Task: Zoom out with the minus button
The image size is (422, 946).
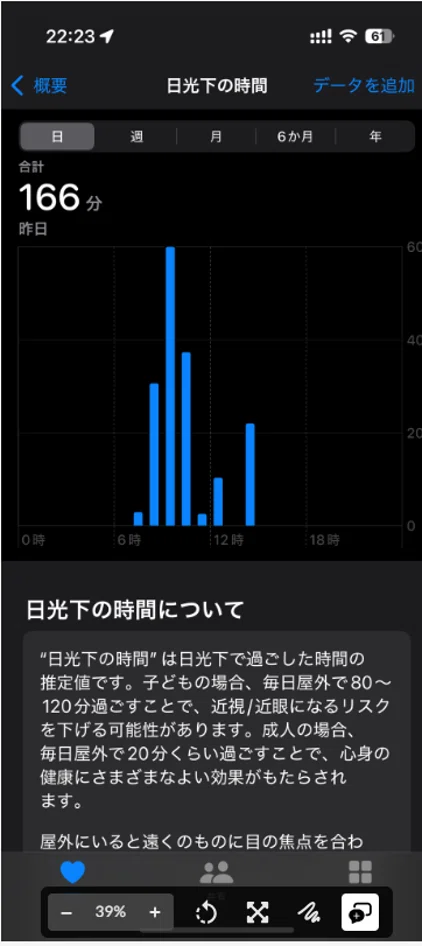Action: point(66,912)
